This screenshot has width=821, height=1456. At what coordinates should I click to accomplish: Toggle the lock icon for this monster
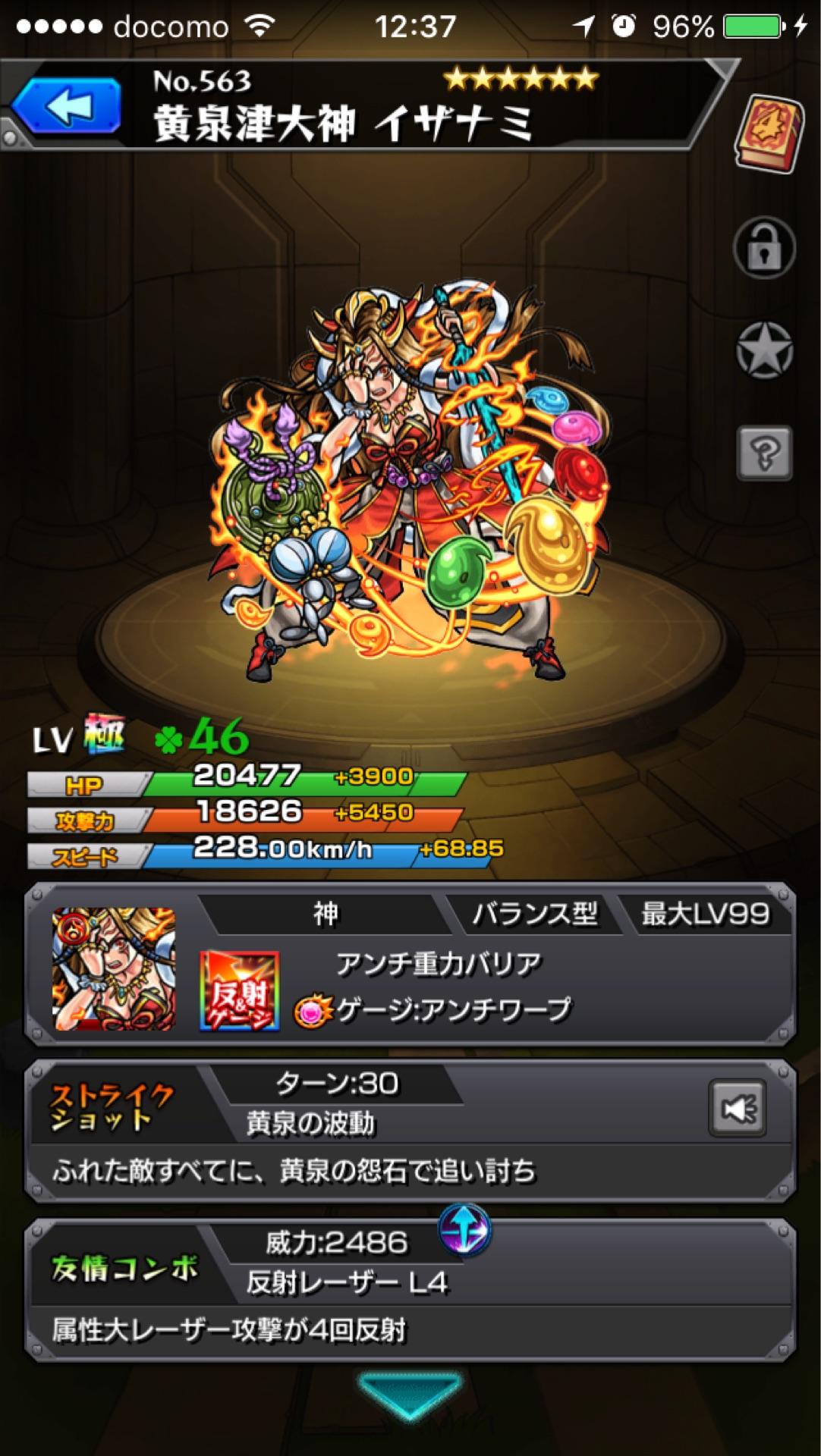pos(764,248)
